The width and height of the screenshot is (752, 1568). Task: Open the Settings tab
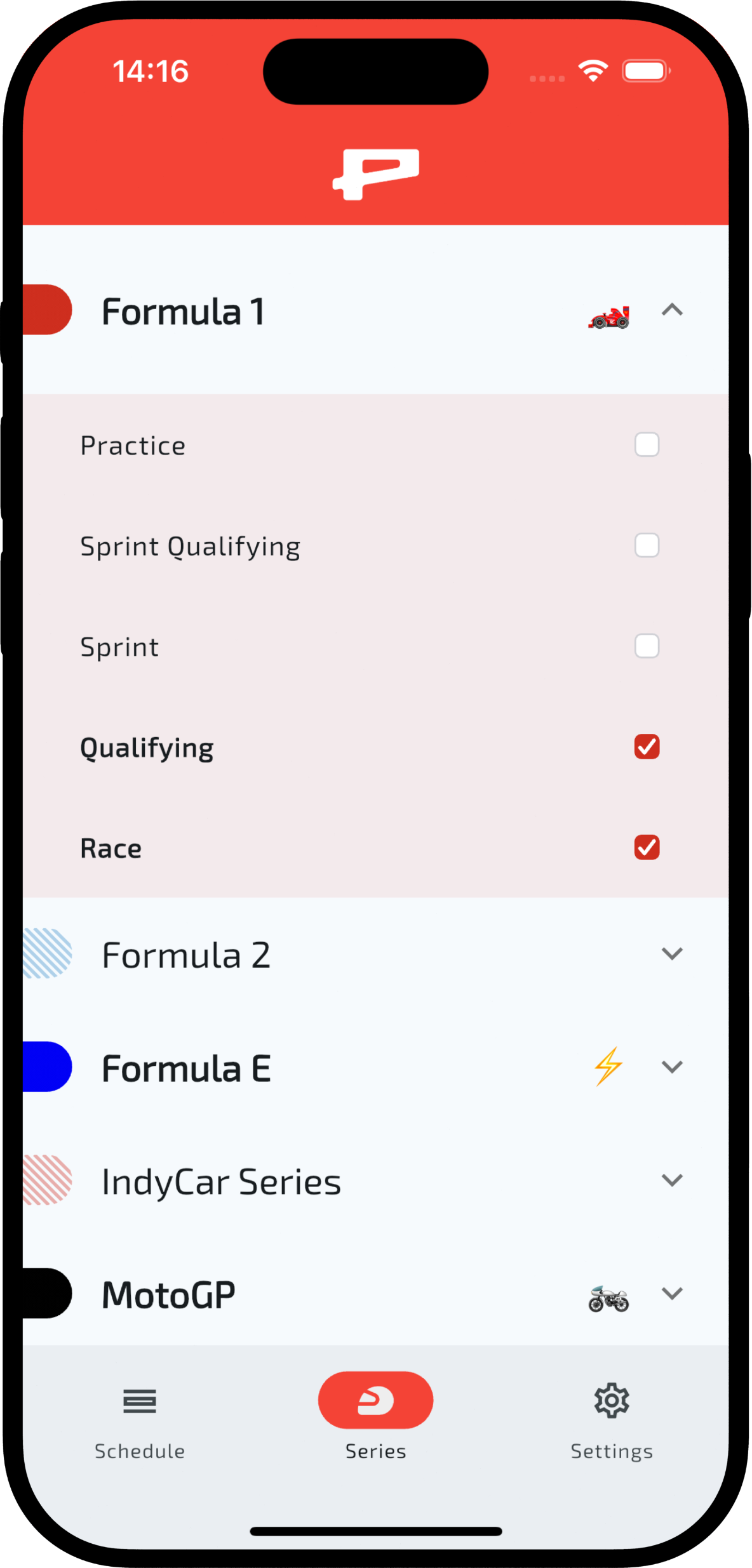[x=611, y=1421]
